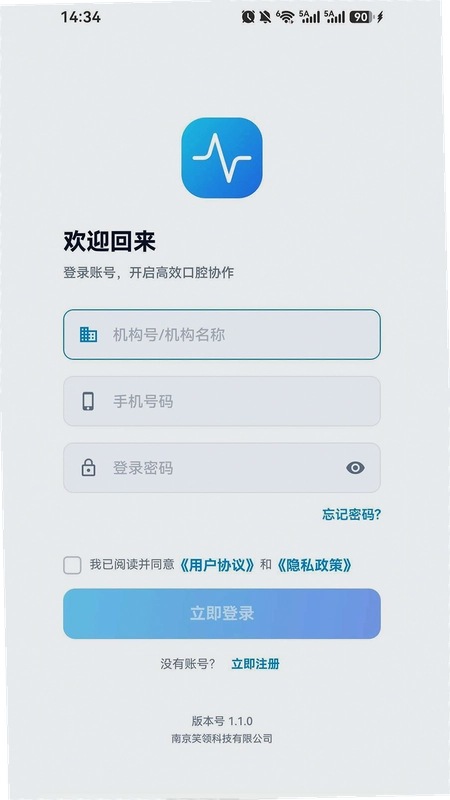Focus the 机构号/机构名称 input field

[221, 335]
